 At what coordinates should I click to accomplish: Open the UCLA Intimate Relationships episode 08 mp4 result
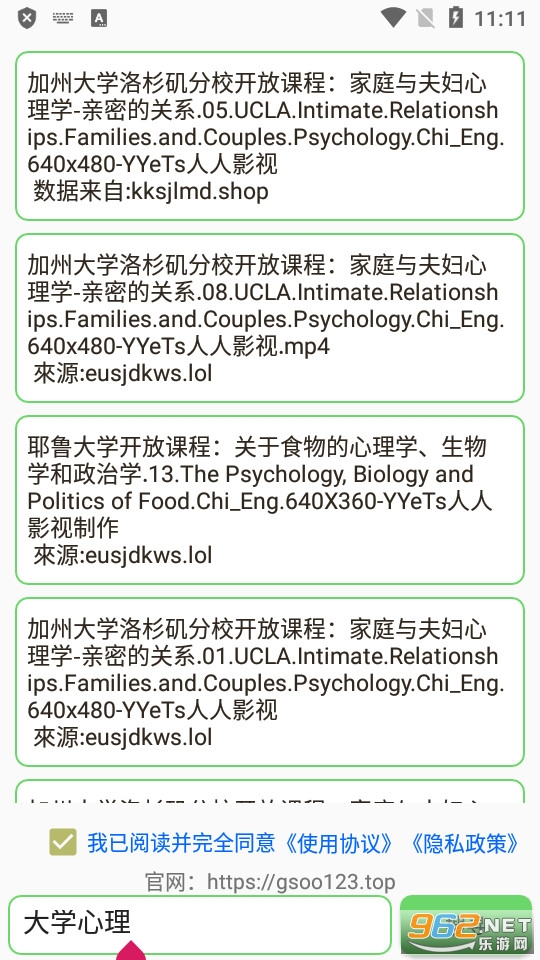point(270,318)
